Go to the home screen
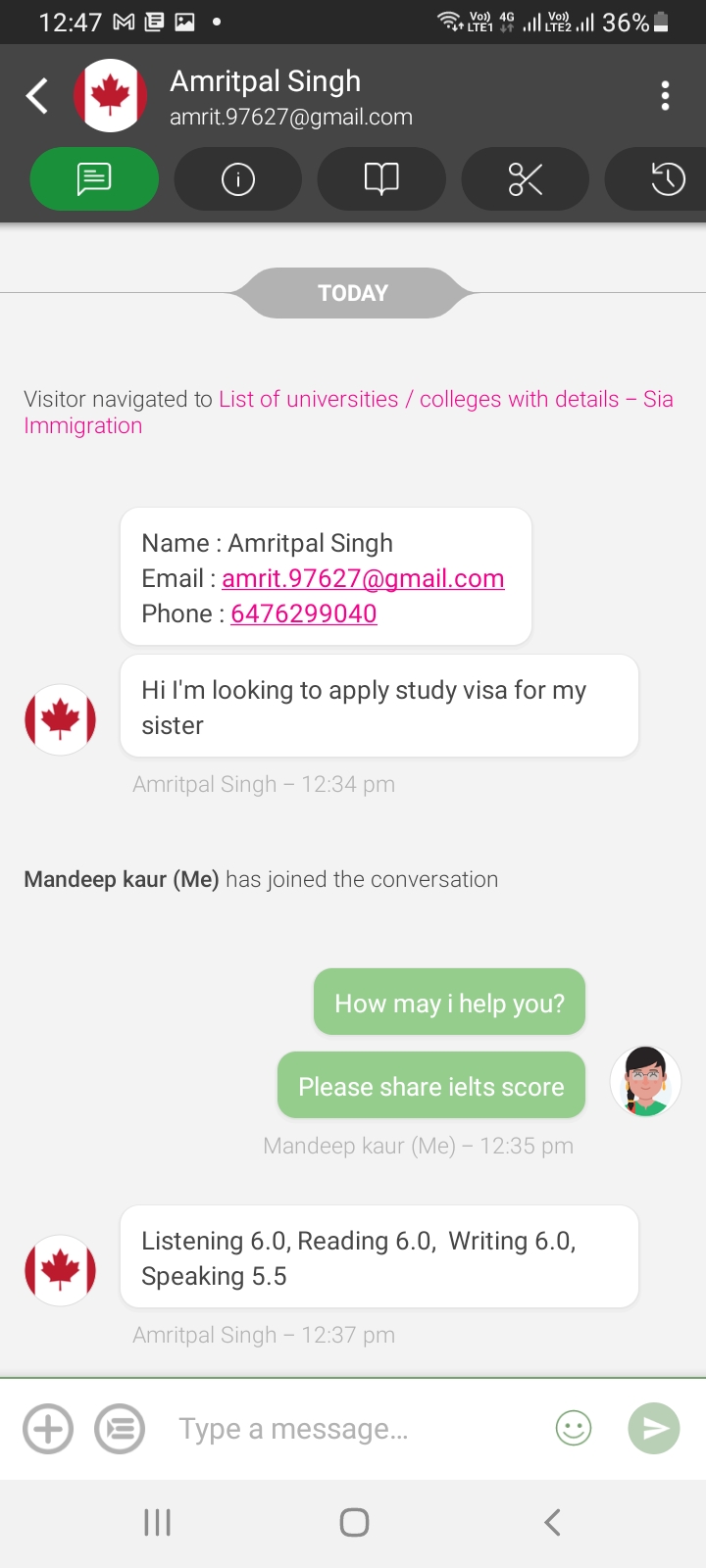Screen dimensions: 706x1568 pyautogui.click(x=354, y=1522)
